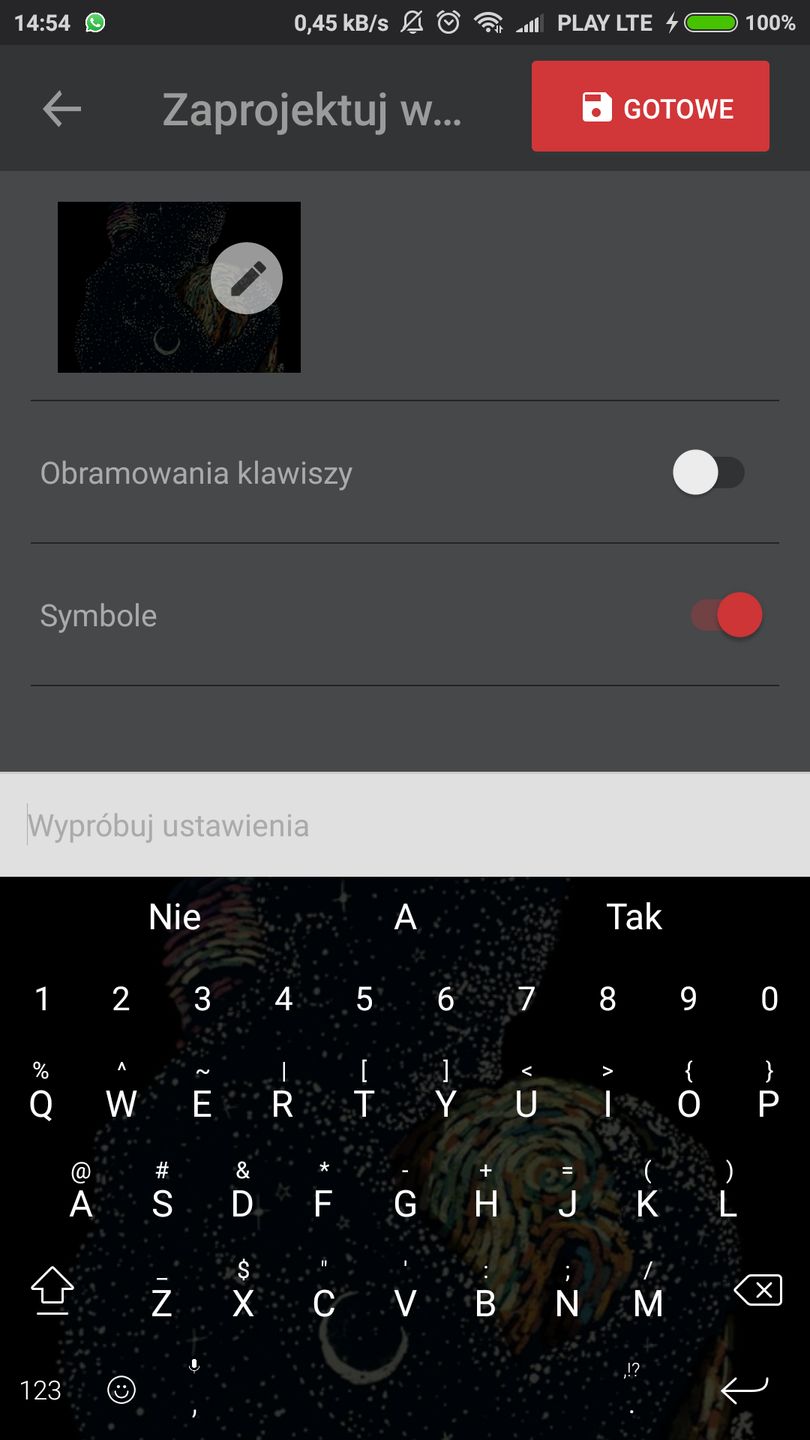Tap the Wypróbuj ustawienia text field
The height and width of the screenshot is (1440, 810).
pos(405,824)
